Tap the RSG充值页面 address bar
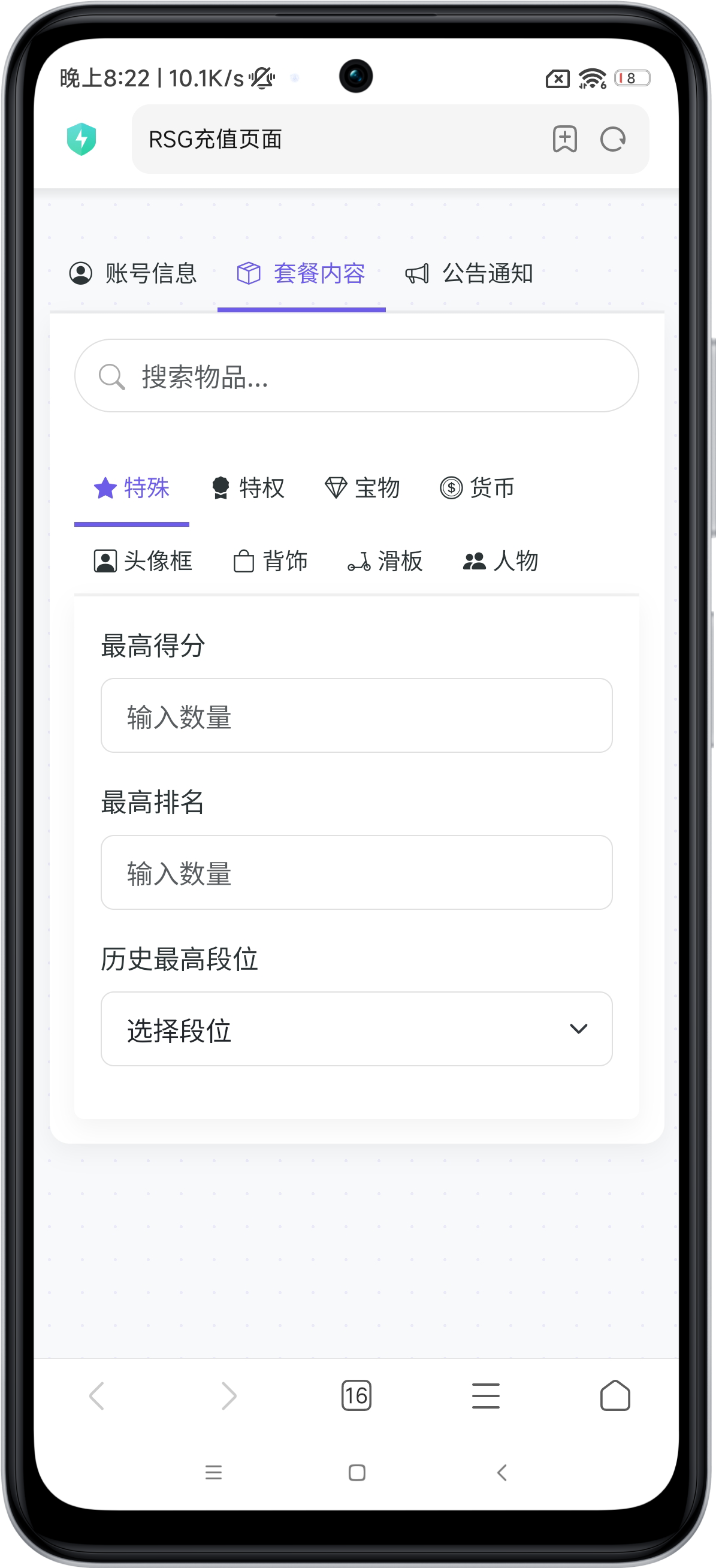 (341, 140)
